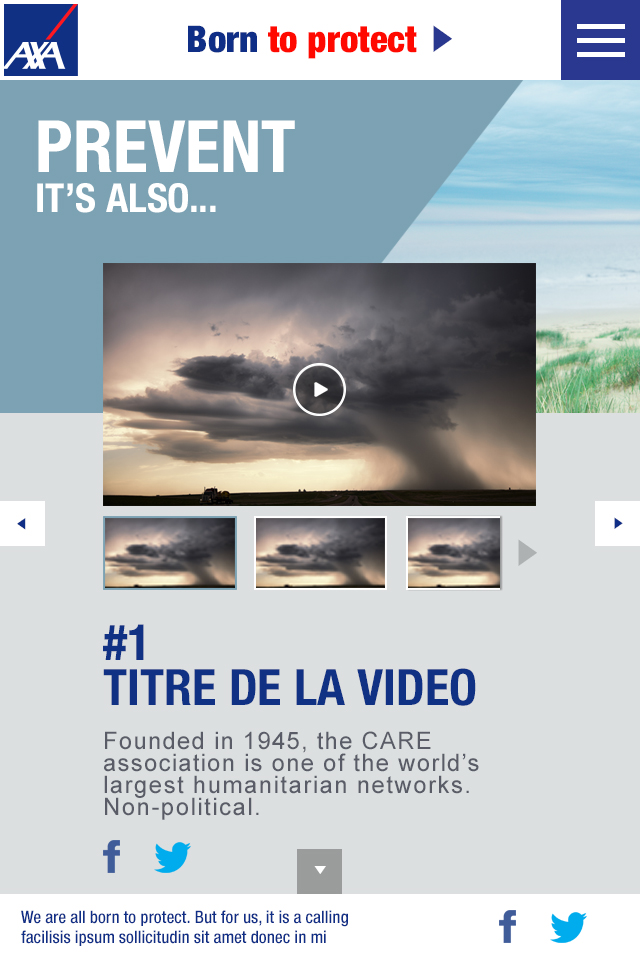
Task: Go to the next slide arrow
Action: point(617,523)
